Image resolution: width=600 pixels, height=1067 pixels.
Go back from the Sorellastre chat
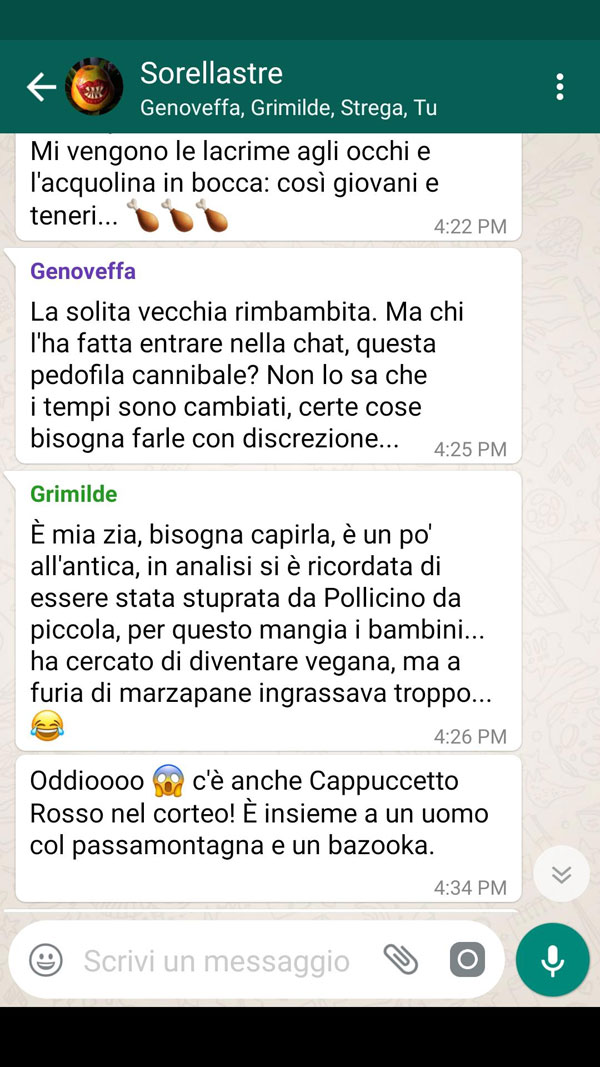click(x=41, y=87)
